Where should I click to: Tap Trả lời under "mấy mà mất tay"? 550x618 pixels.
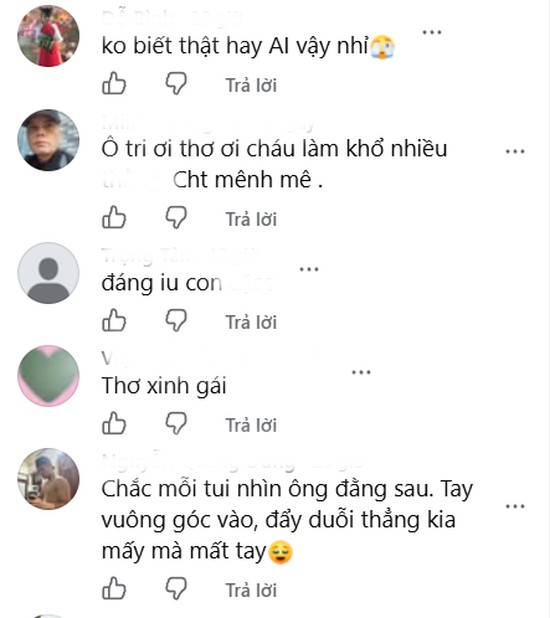click(251, 590)
